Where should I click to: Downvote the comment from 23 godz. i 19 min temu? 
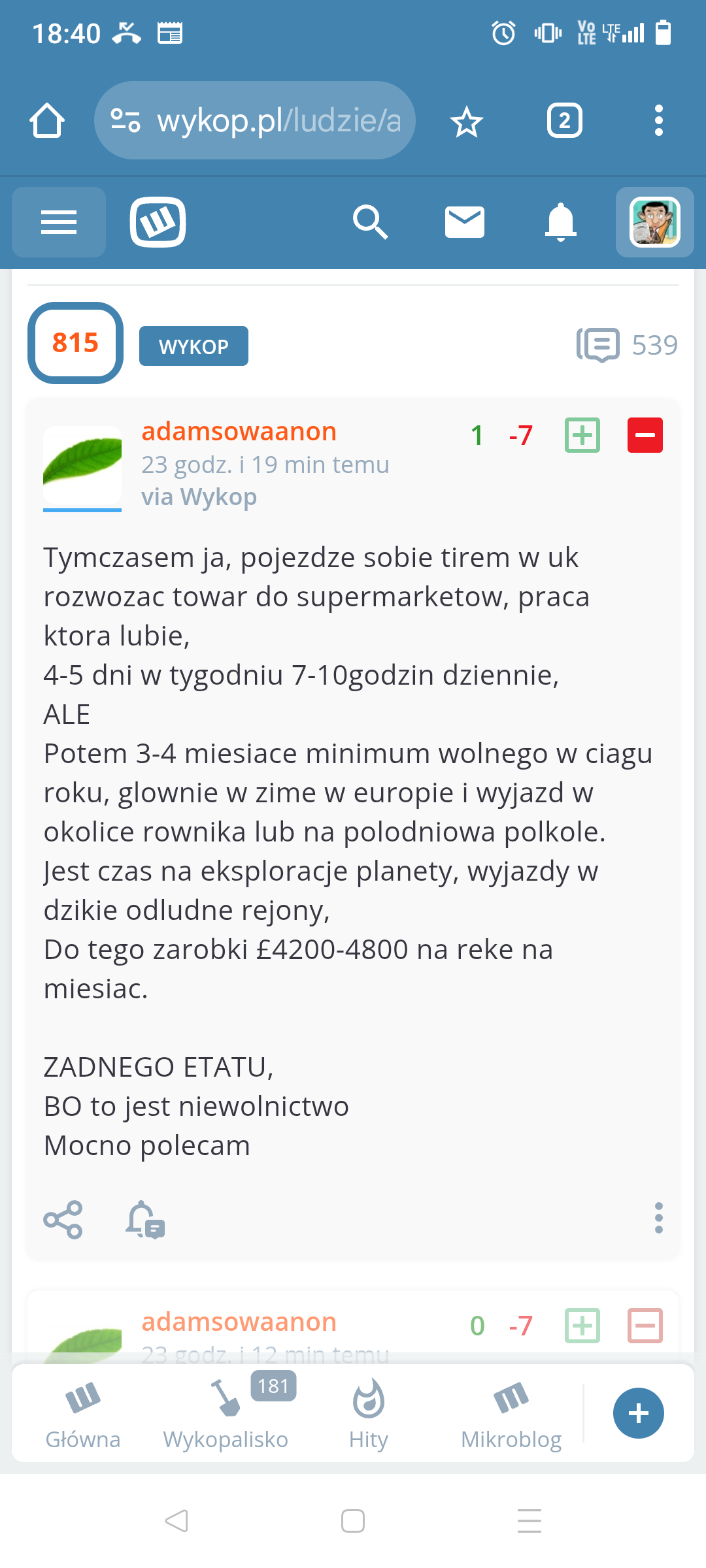pyautogui.click(x=645, y=435)
